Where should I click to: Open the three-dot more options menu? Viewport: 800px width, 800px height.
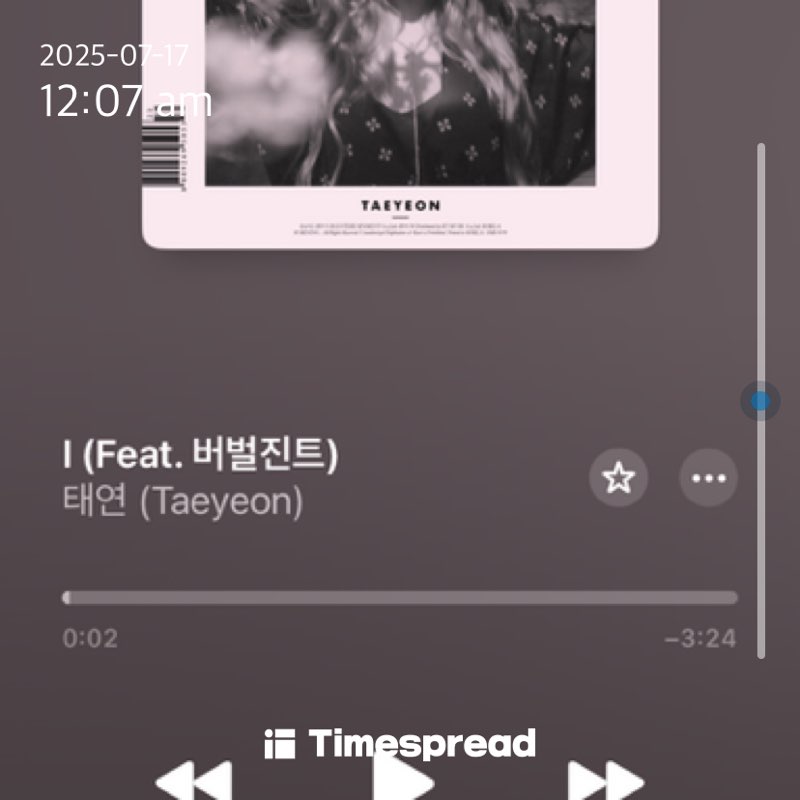coord(708,478)
